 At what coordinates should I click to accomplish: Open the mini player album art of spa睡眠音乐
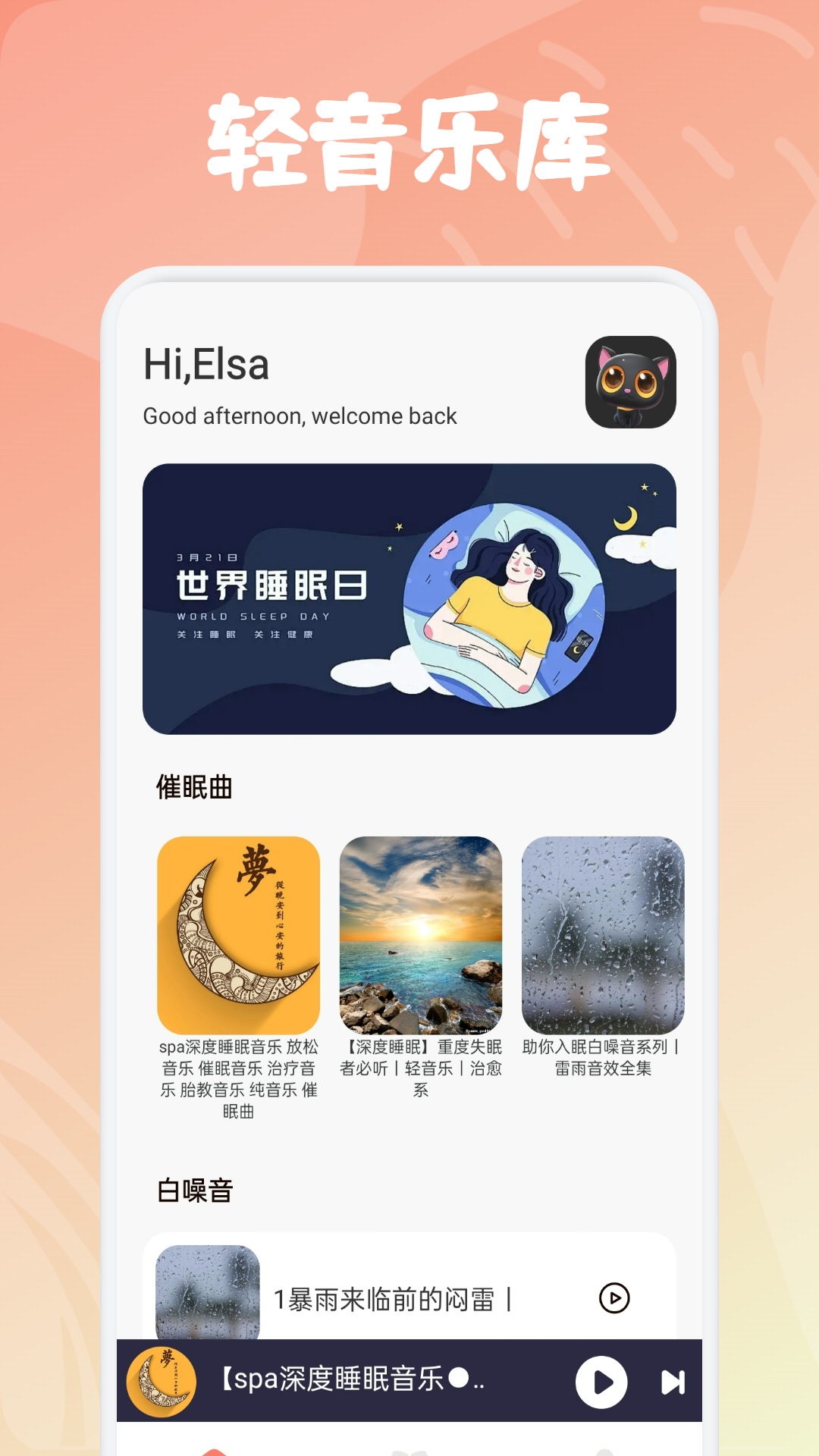click(162, 1382)
